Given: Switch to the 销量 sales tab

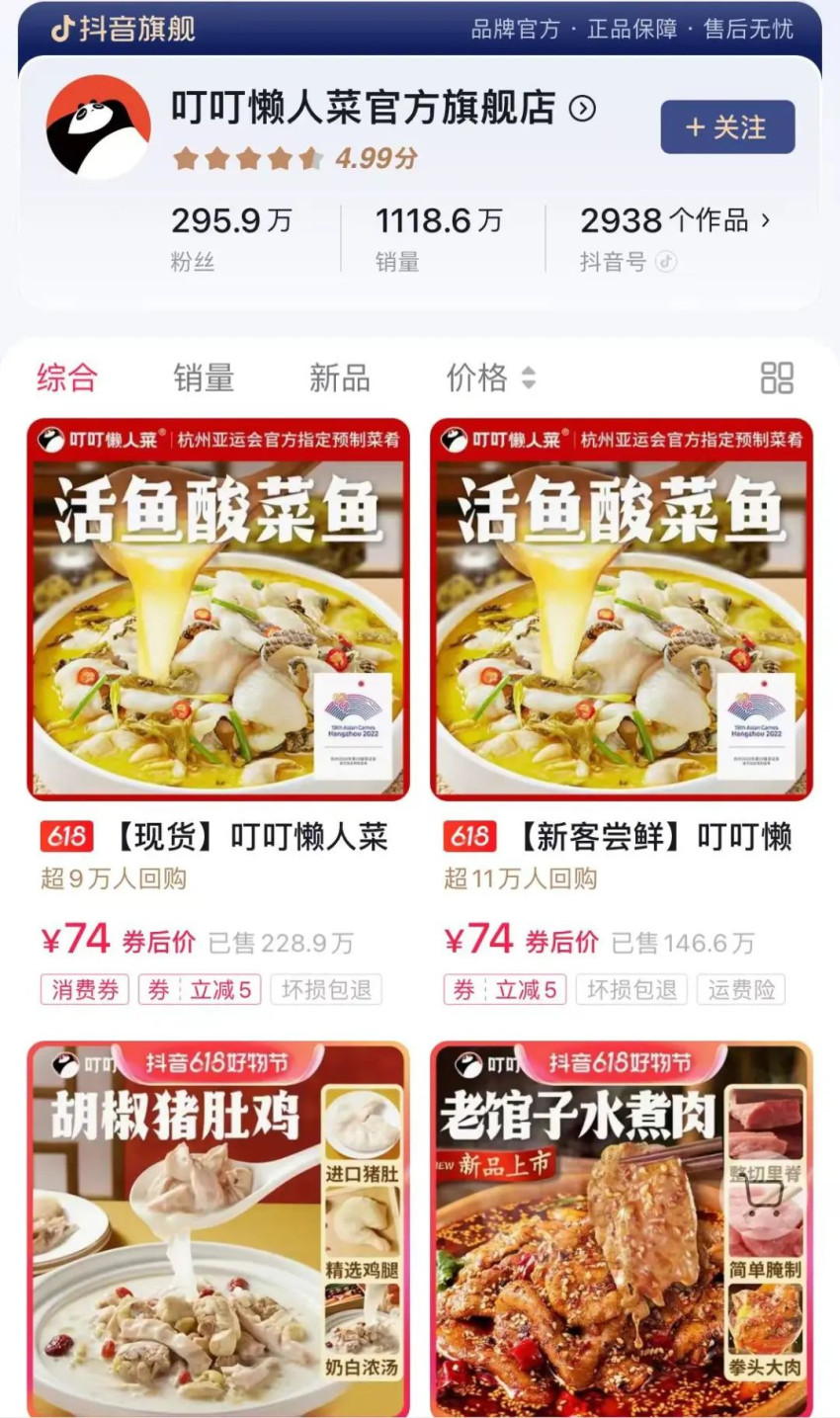Looking at the screenshot, I should pos(204,377).
